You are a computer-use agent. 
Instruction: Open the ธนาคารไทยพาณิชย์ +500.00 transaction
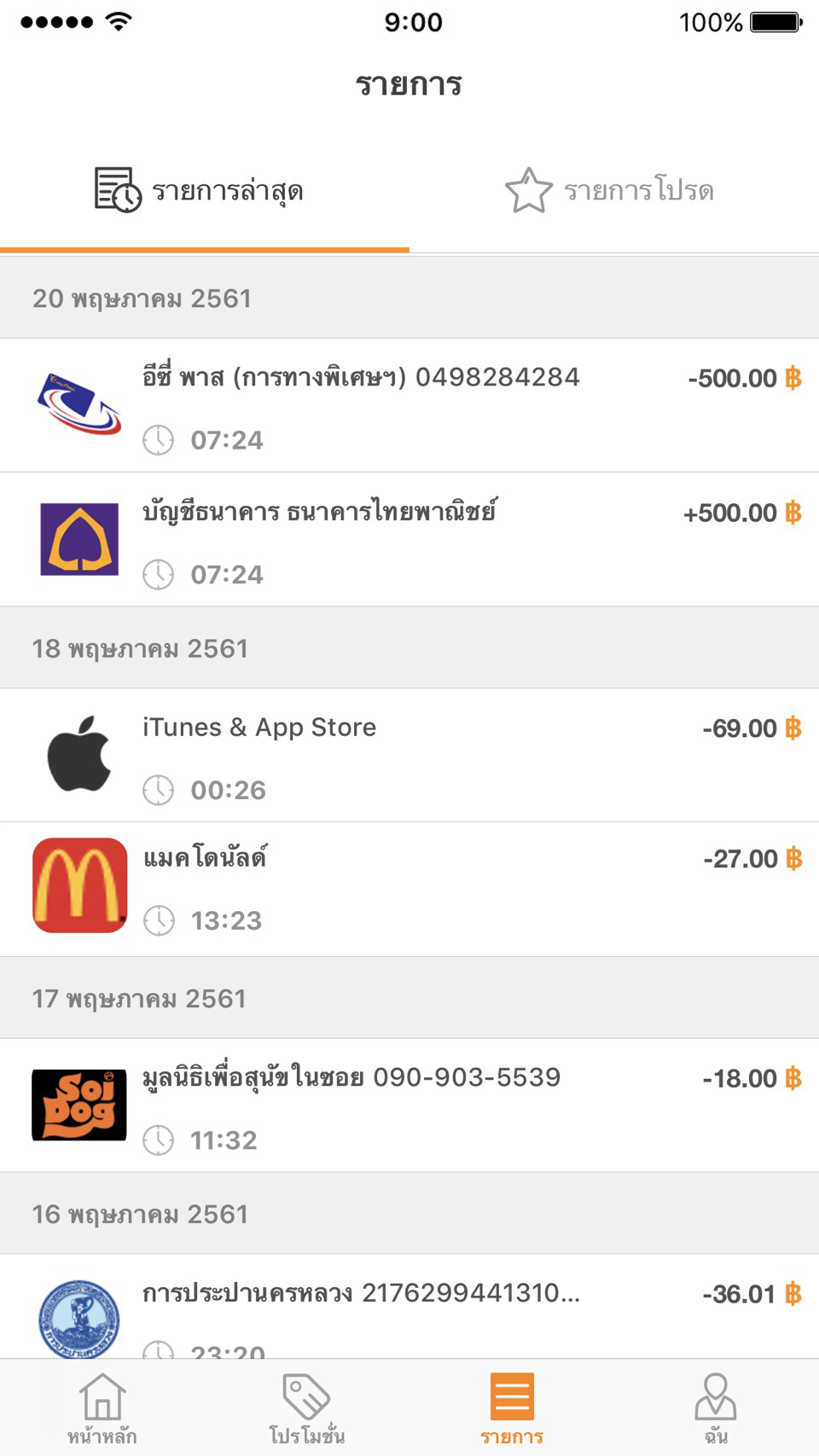coord(409,540)
